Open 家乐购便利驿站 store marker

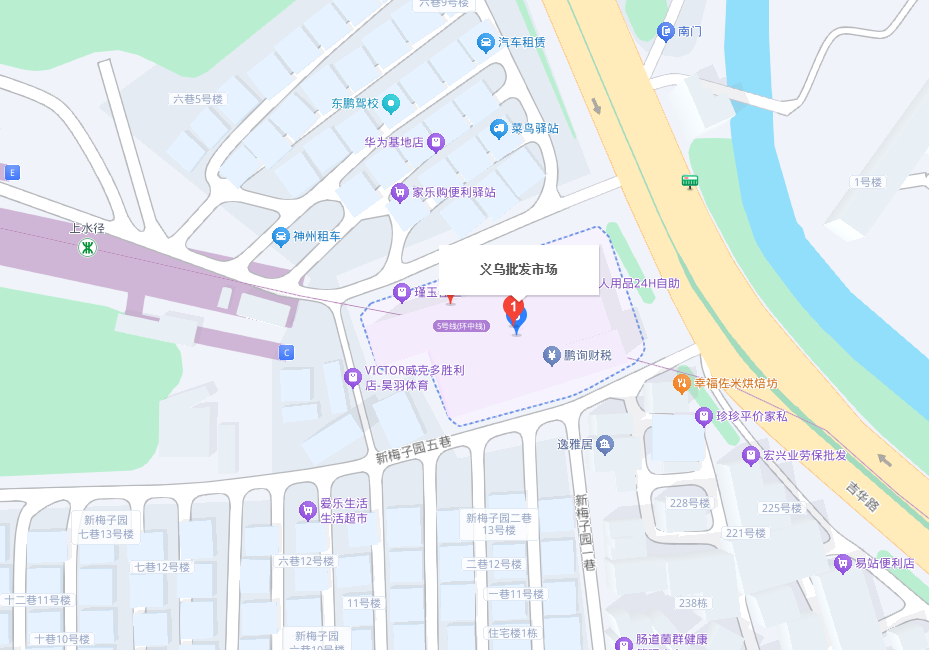click(400, 192)
